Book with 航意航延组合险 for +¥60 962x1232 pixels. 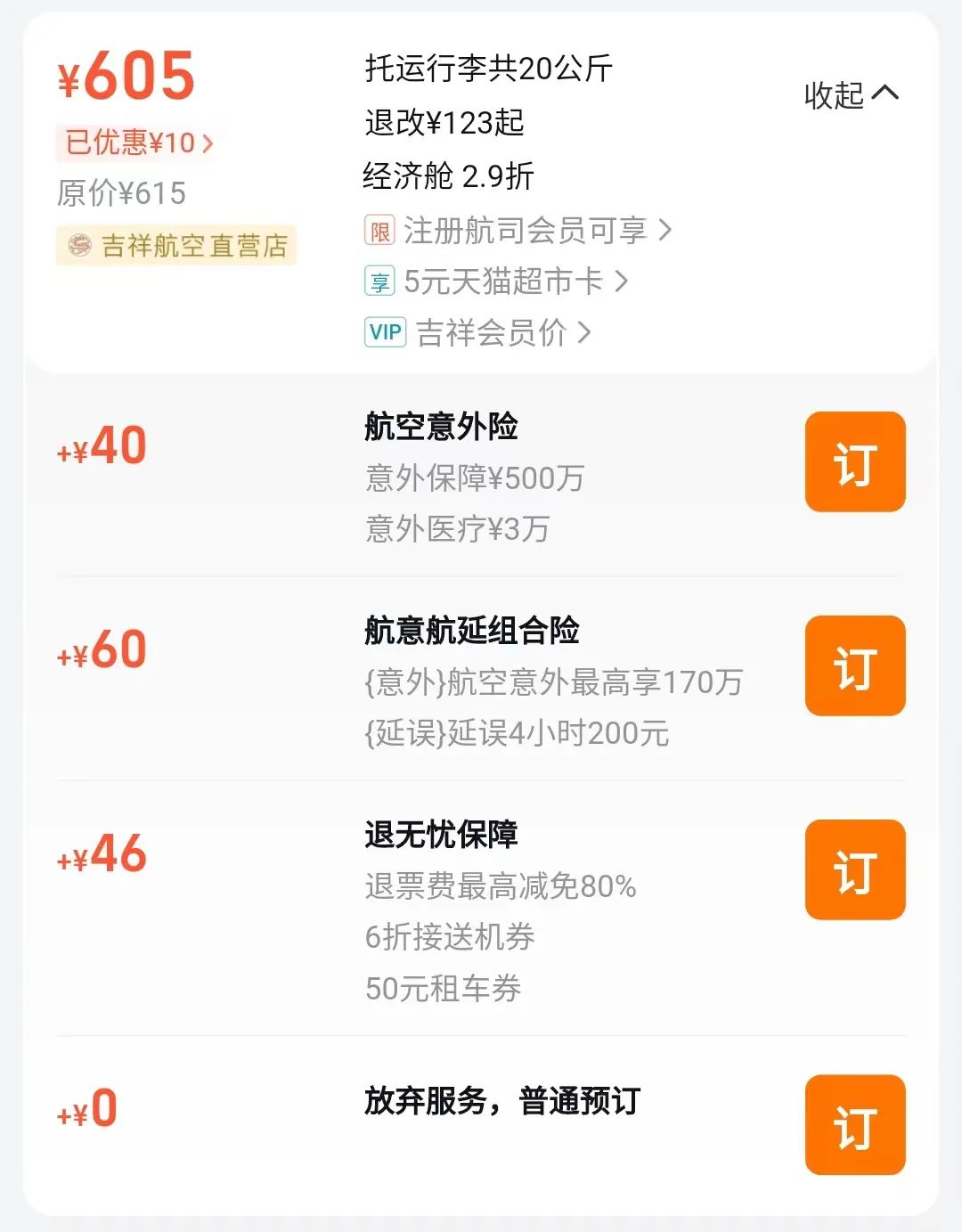[x=854, y=665]
